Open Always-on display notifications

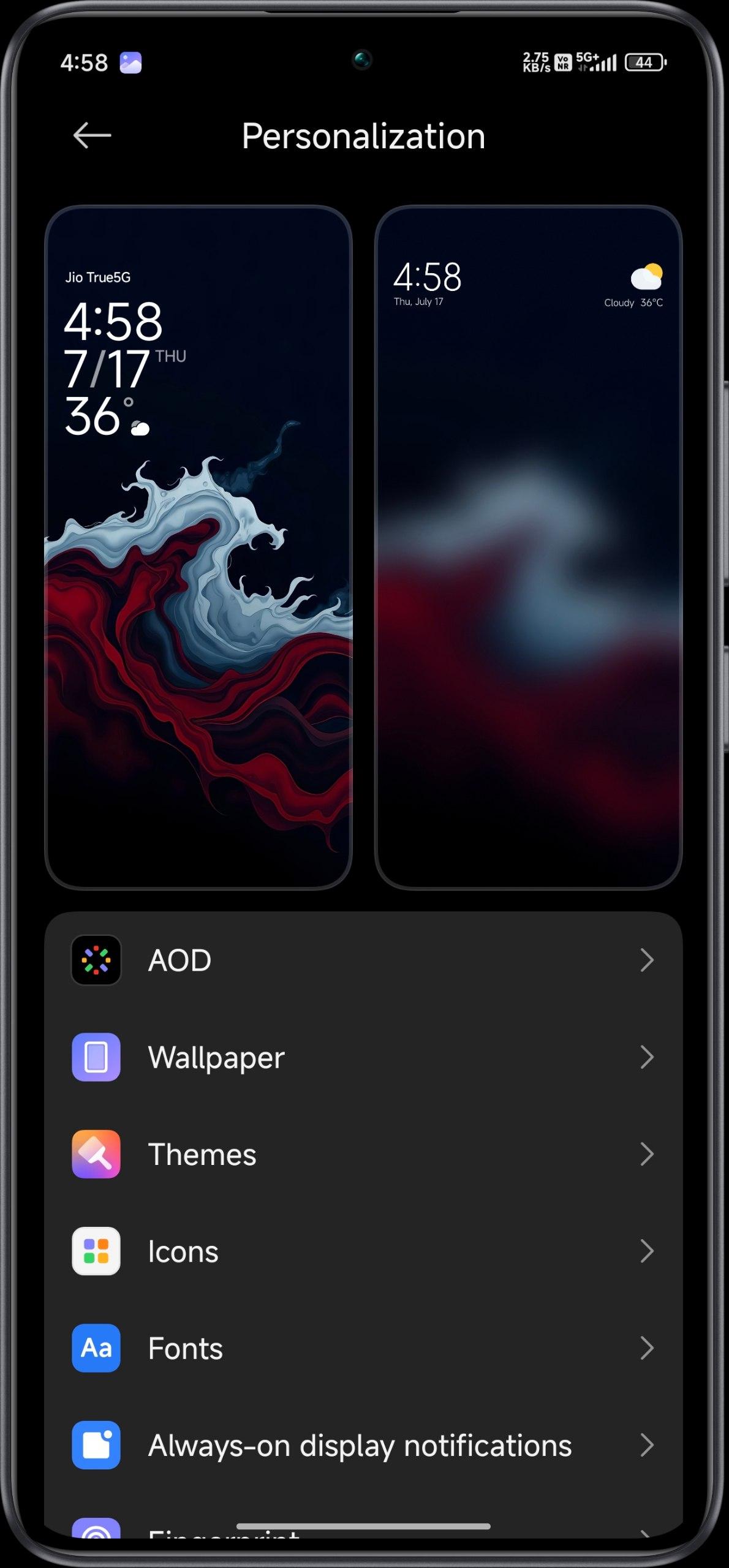[x=363, y=1445]
